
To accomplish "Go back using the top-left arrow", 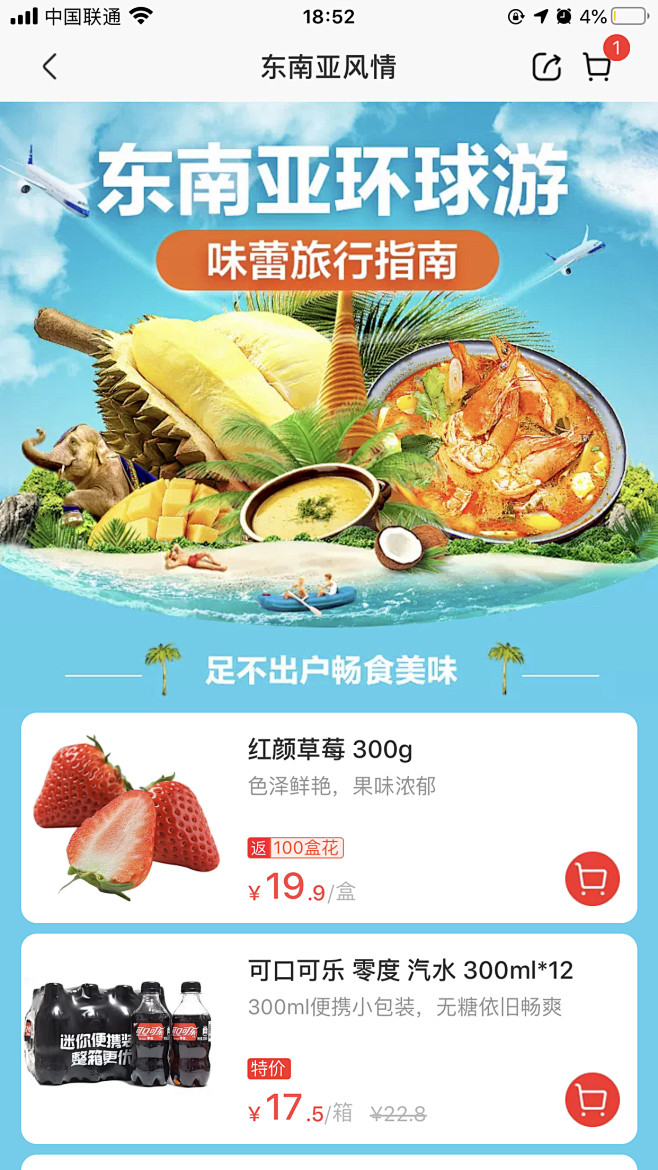I will click(50, 67).
